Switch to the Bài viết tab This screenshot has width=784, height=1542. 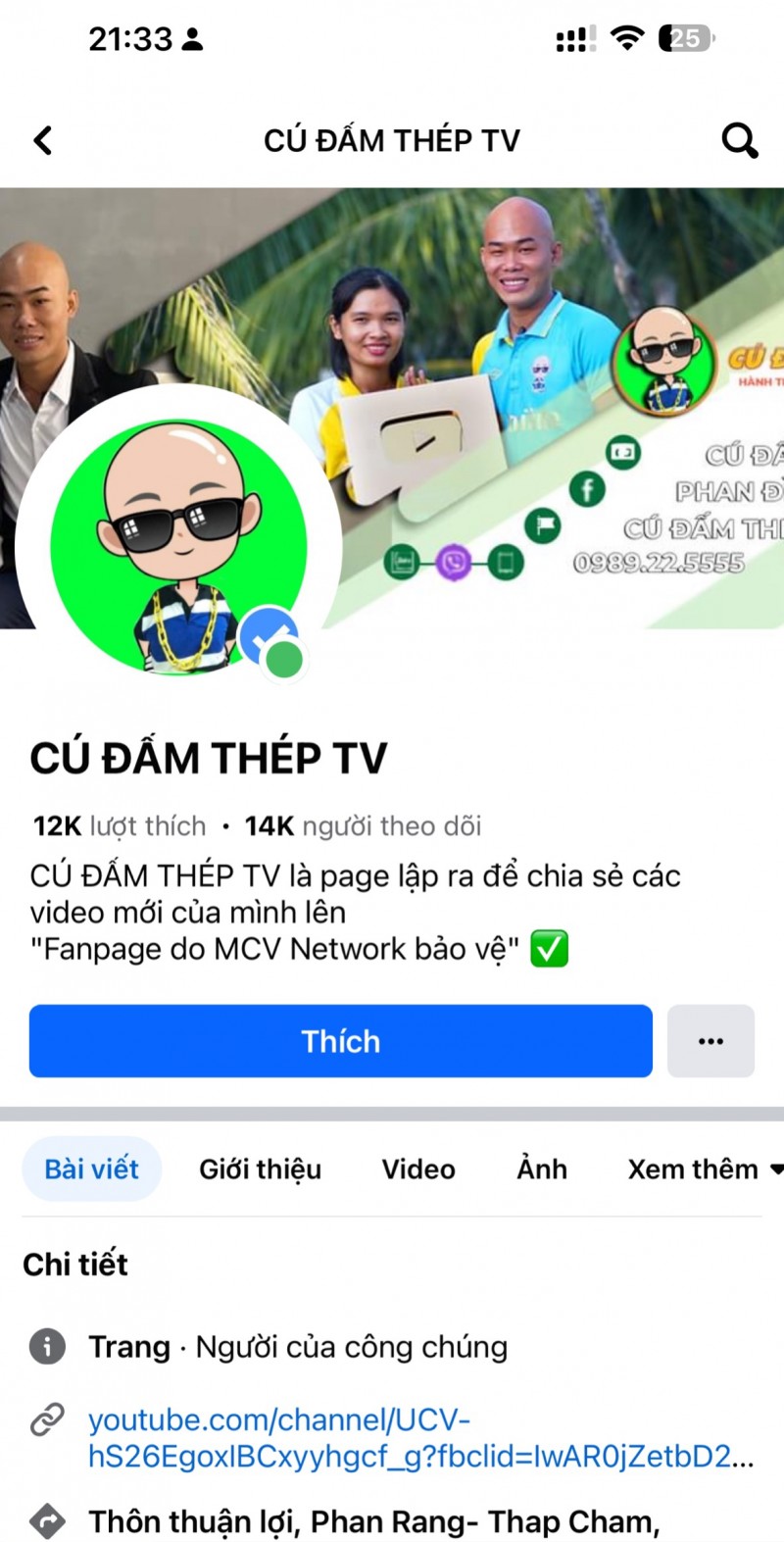coord(91,1169)
